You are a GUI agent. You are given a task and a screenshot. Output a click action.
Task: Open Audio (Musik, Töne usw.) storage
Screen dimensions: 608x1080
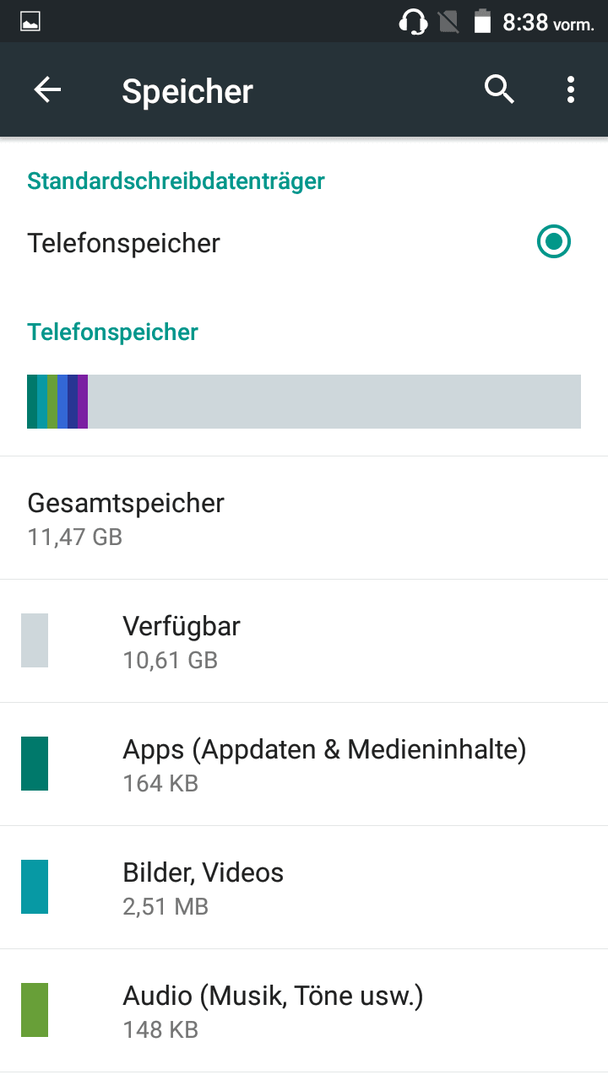[304, 1011]
